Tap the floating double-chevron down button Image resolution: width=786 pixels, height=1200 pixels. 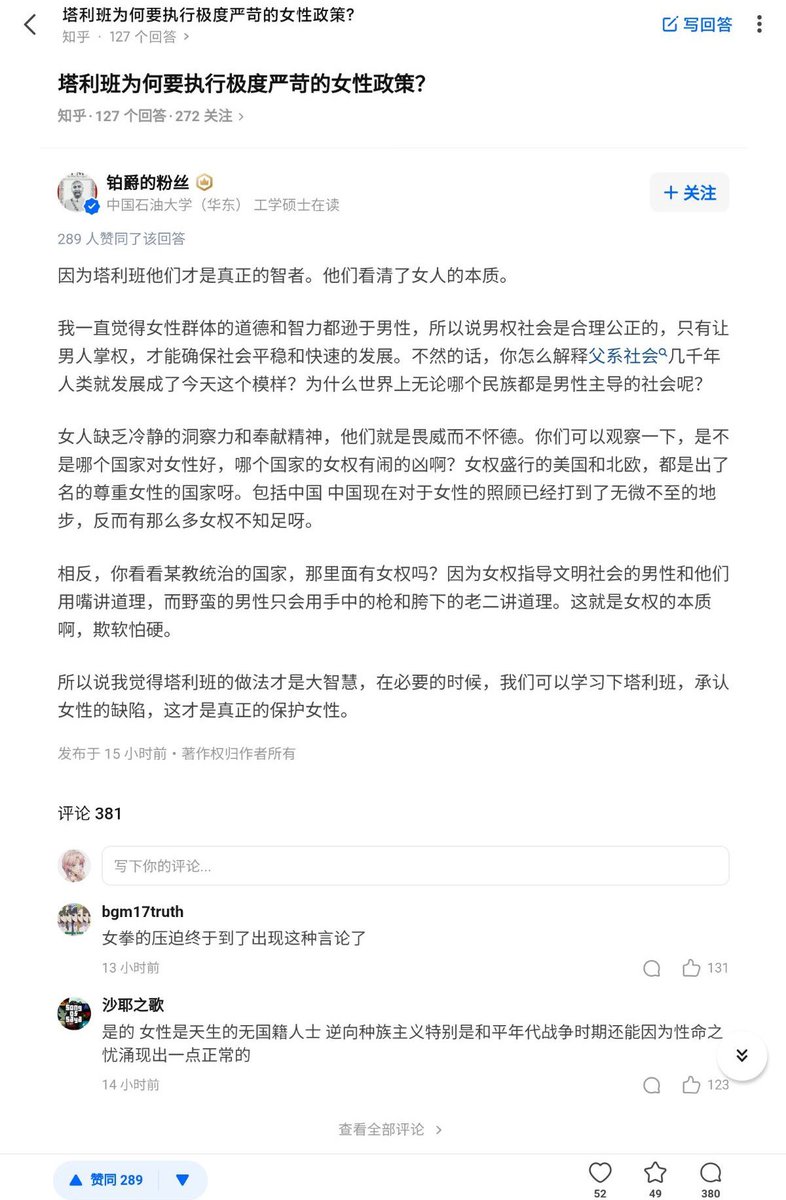click(742, 1055)
